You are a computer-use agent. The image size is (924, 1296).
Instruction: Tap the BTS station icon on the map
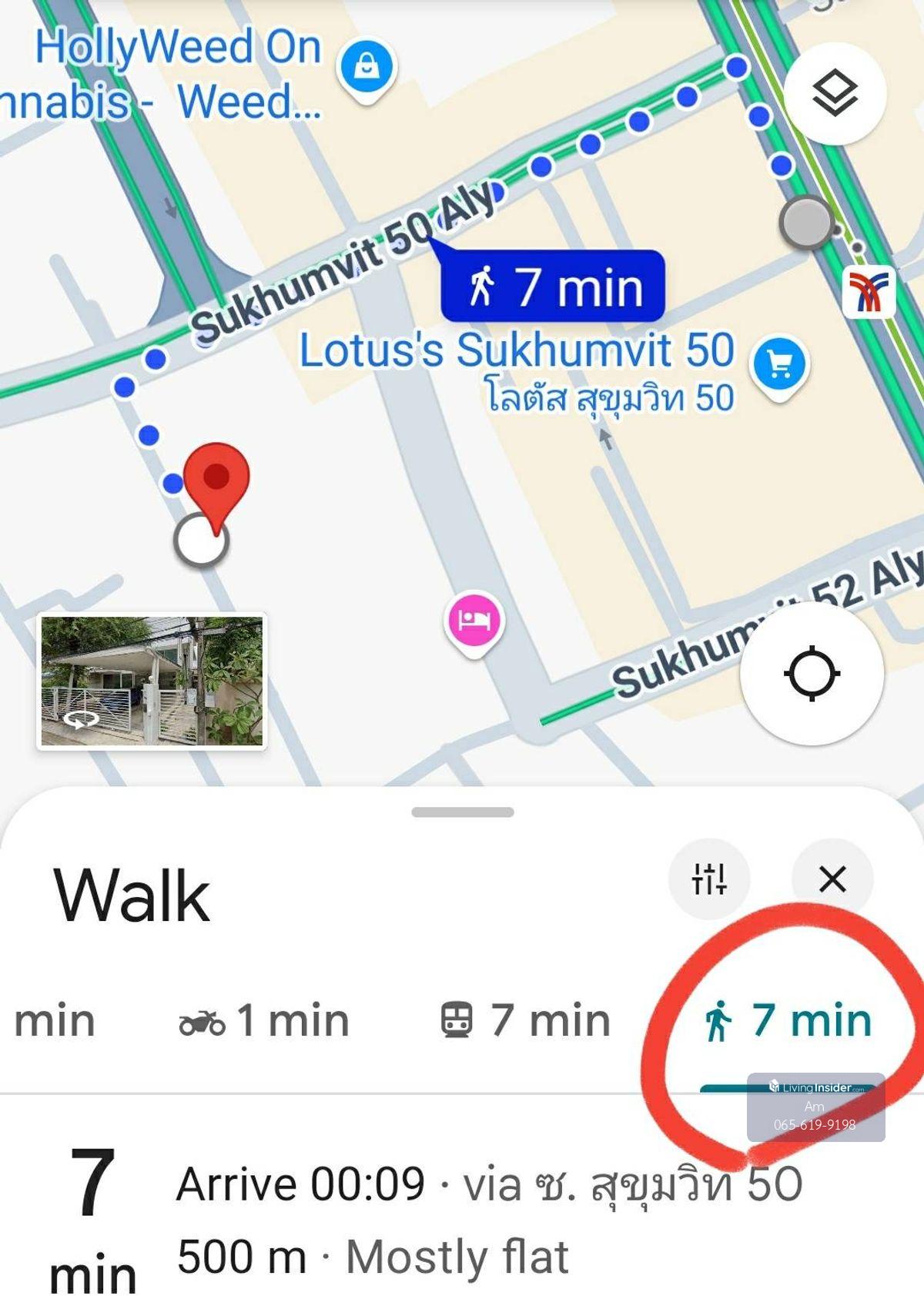tap(869, 292)
